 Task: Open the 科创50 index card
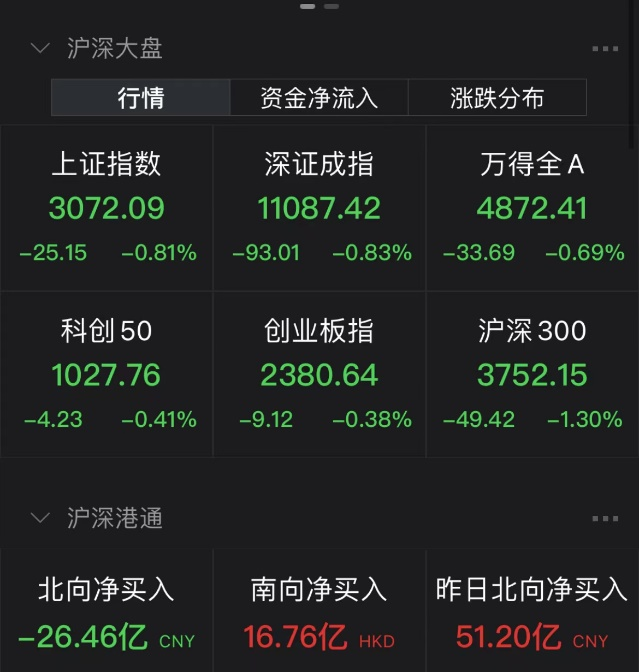click(x=107, y=374)
